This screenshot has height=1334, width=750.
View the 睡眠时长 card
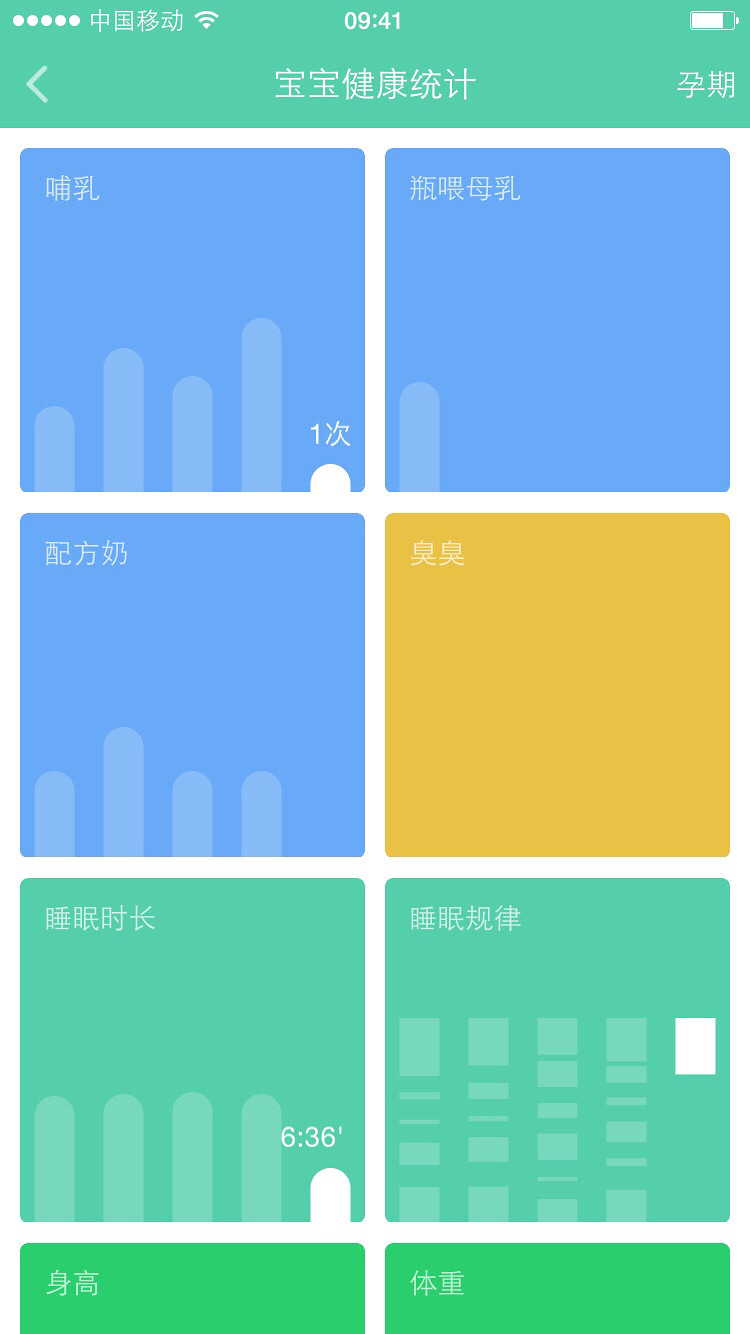pyautogui.click(x=192, y=1050)
